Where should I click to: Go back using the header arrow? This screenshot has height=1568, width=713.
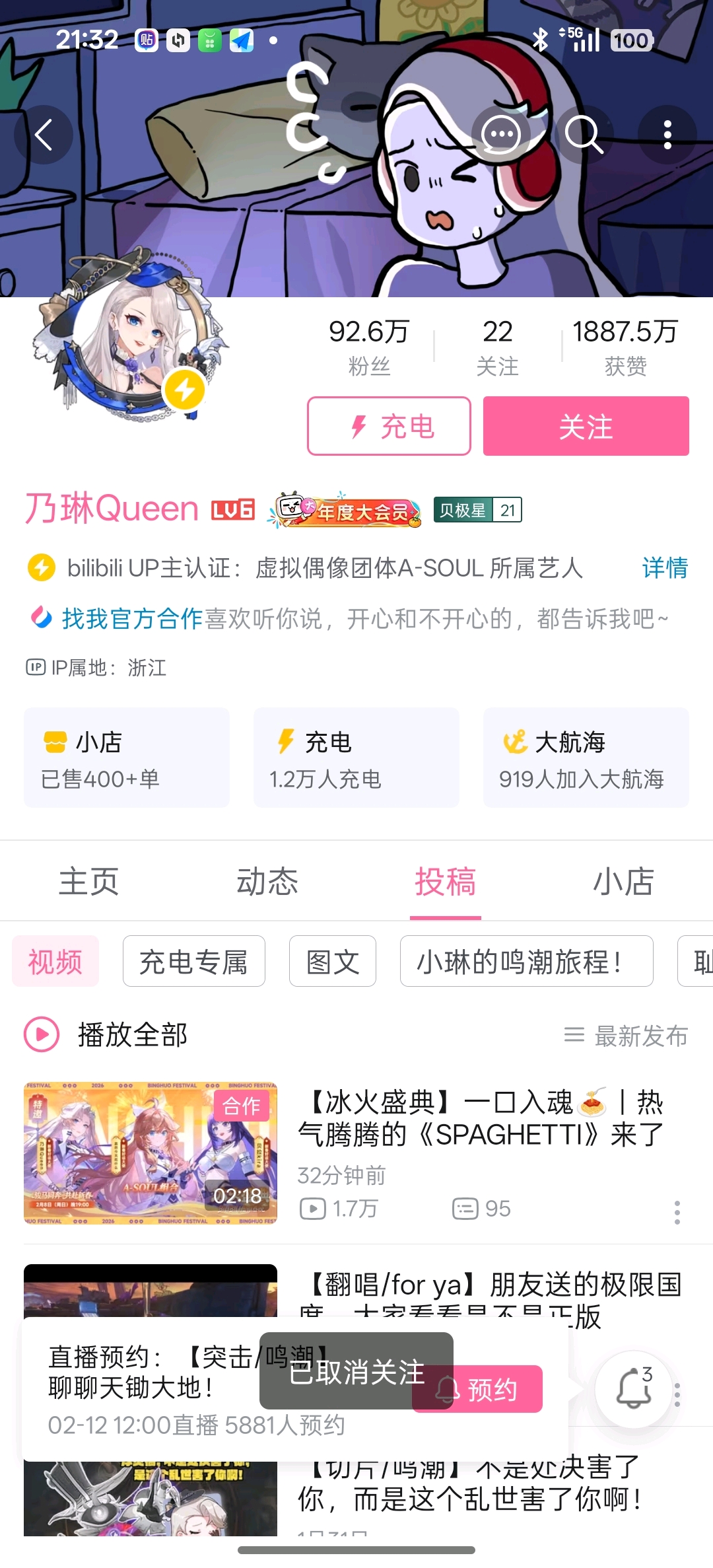[44, 135]
